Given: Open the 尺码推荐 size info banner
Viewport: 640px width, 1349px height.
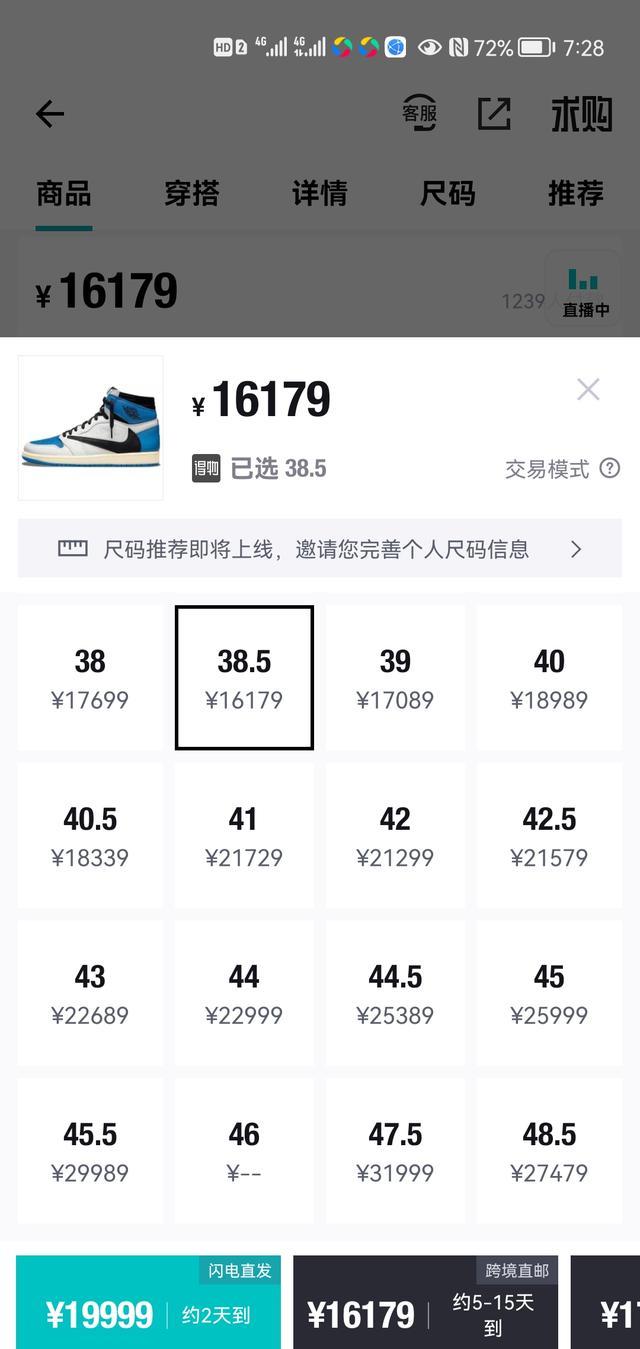Looking at the screenshot, I should pyautogui.click(x=320, y=549).
